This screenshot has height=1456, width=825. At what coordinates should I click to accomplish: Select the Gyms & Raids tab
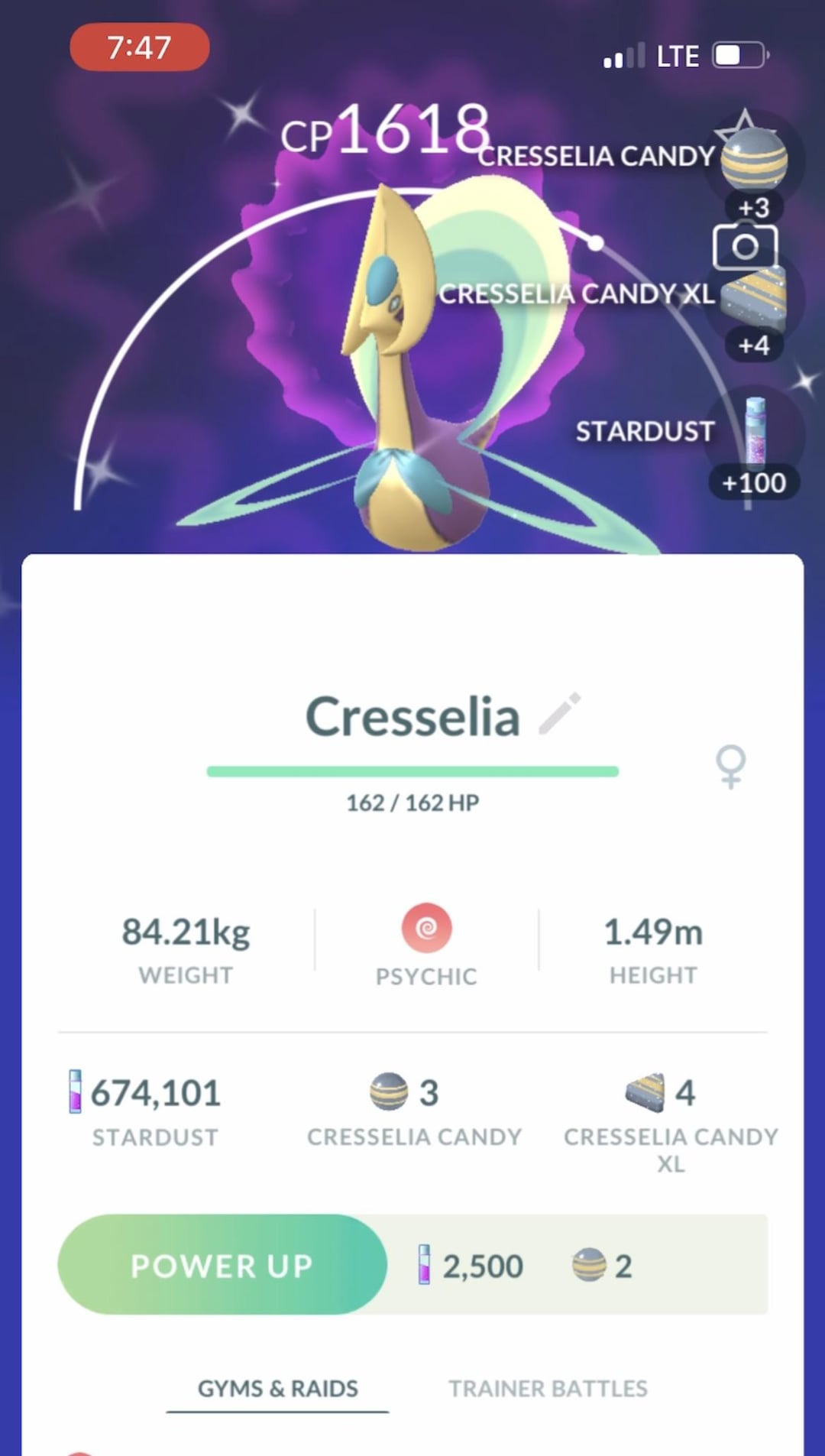[277, 1388]
